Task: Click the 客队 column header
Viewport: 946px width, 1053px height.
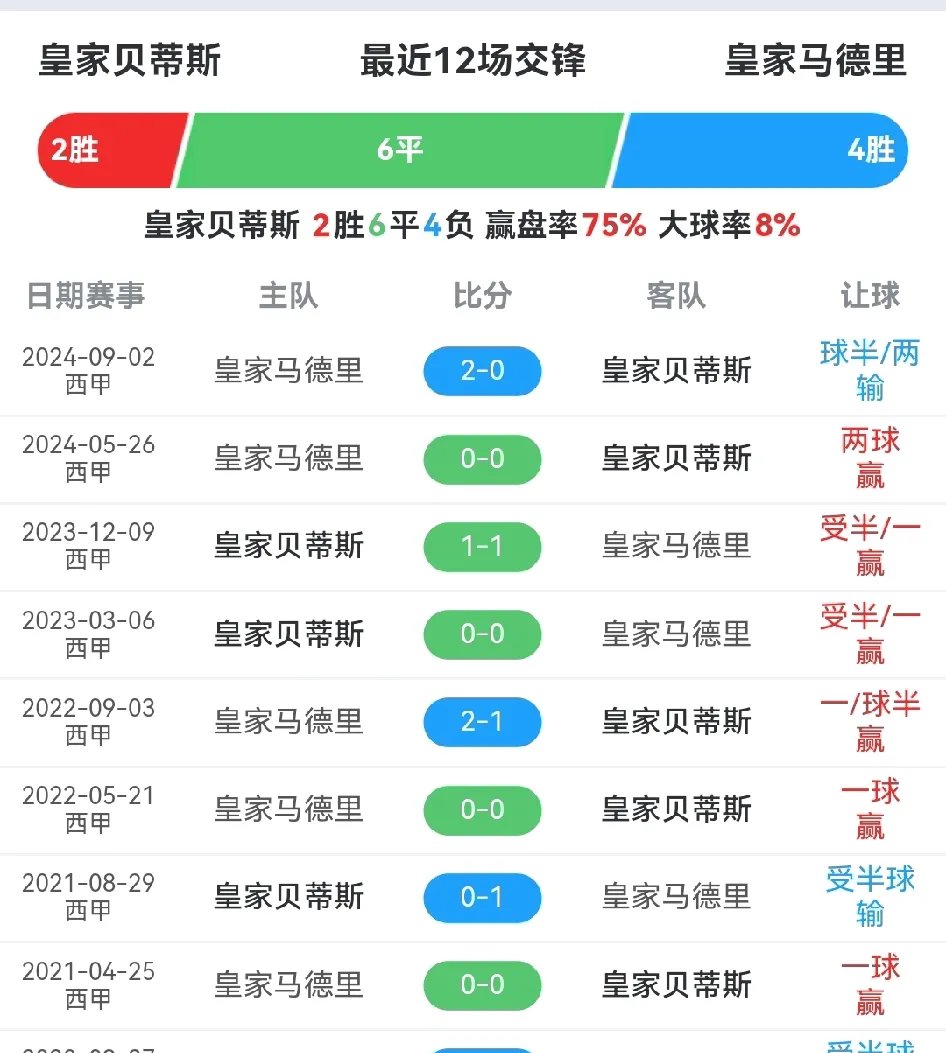Action: click(676, 296)
